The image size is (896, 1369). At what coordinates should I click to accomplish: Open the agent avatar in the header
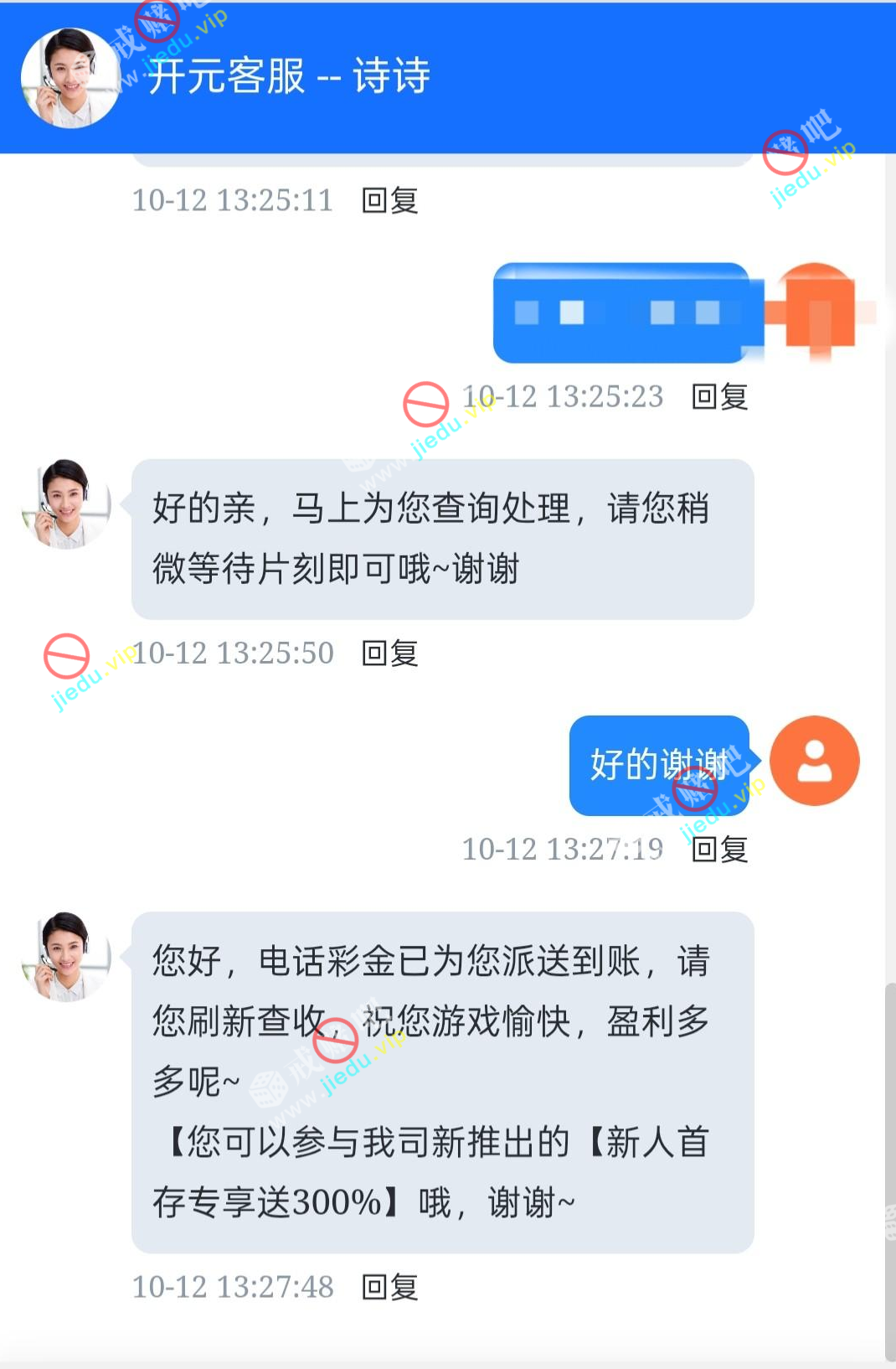[70, 78]
